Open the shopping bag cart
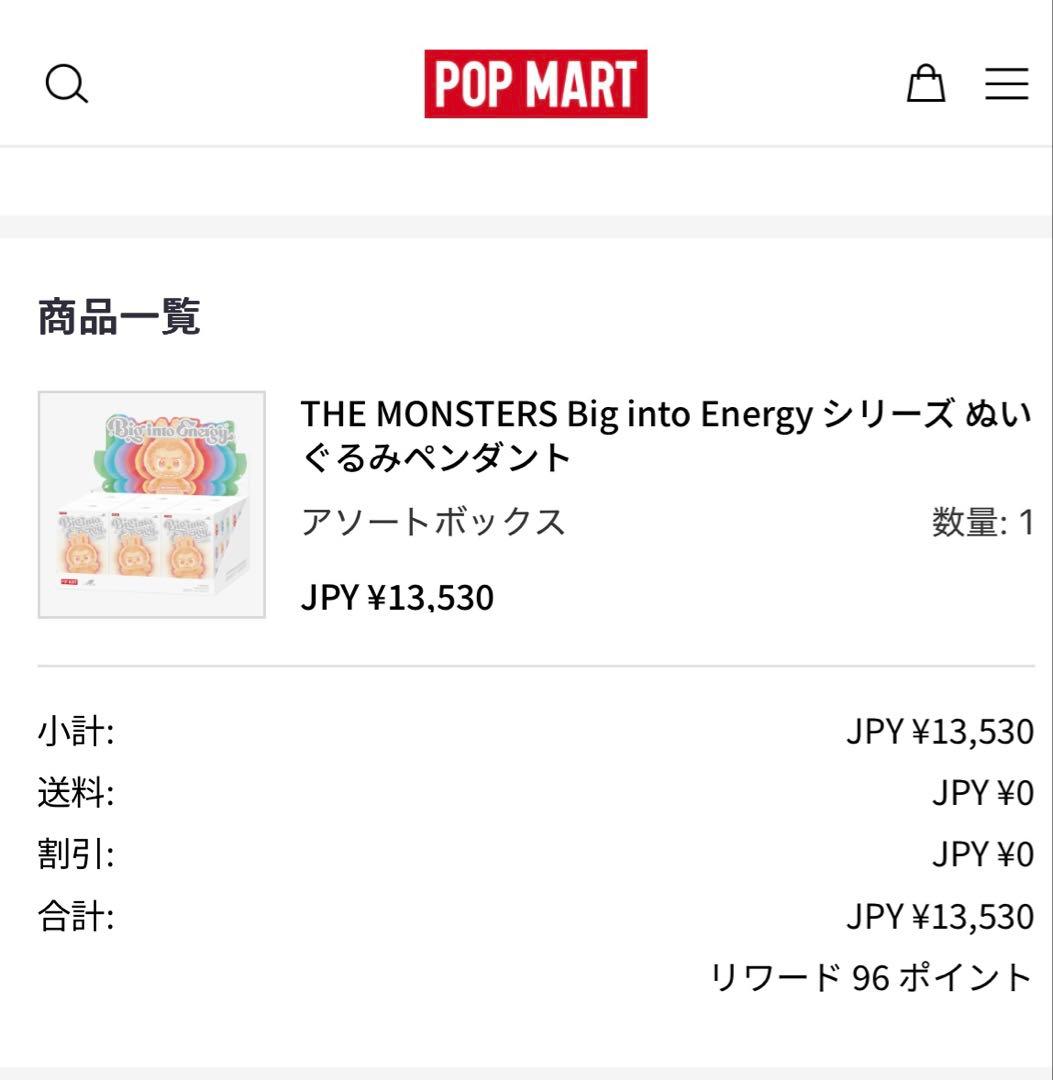Image resolution: width=1053 pixels, height=1080 pixels. pos(925,84)
